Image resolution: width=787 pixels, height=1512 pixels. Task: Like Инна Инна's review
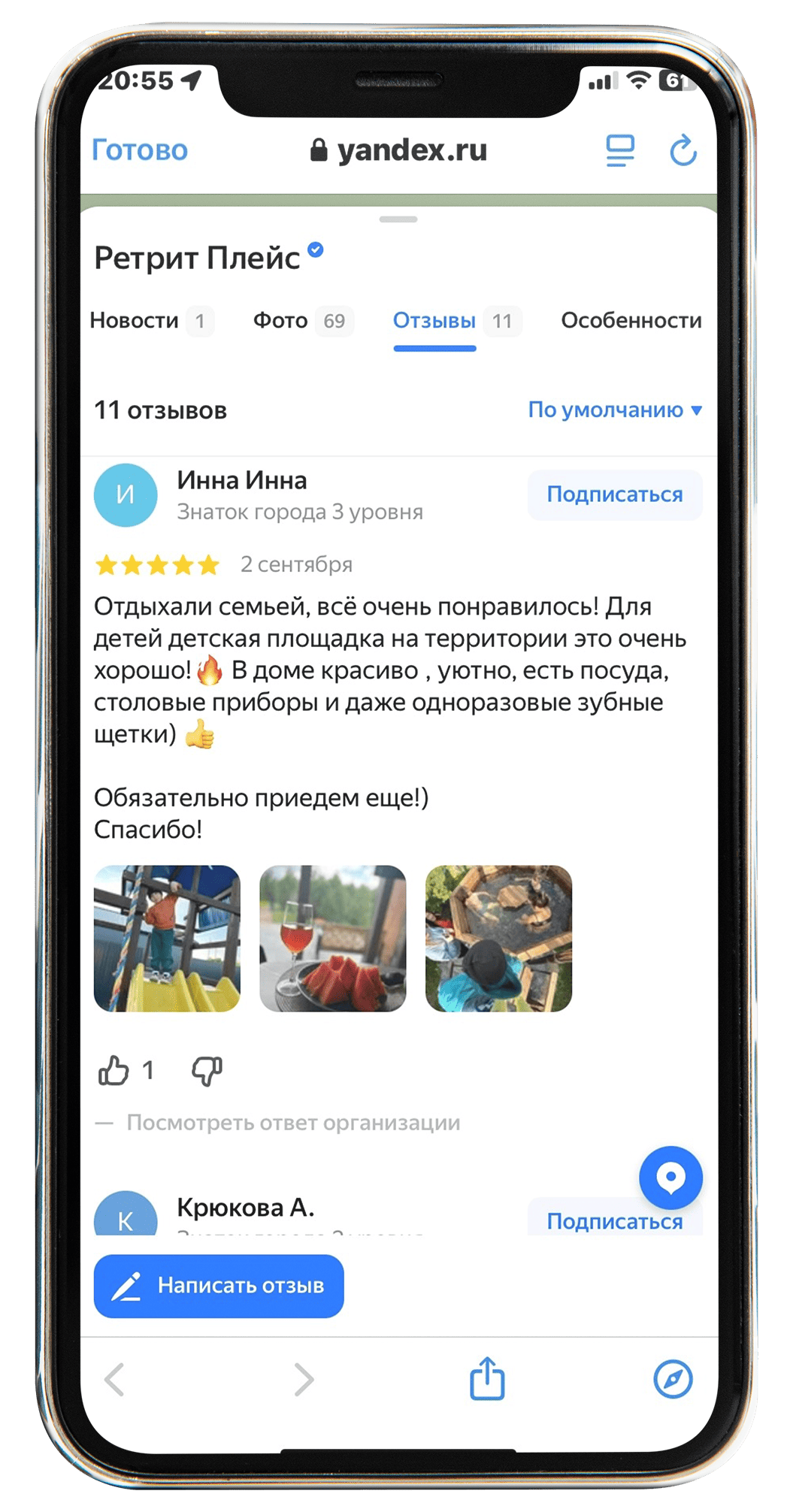[x=114, y=1070]
